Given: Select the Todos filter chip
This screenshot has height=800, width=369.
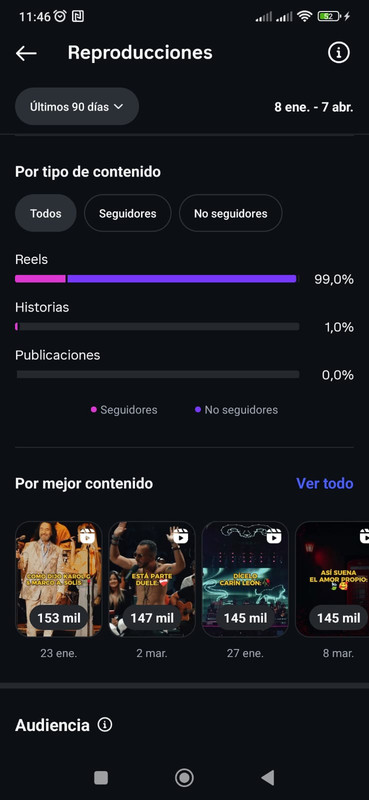Looking at the screenshot, I should [45, 213].
